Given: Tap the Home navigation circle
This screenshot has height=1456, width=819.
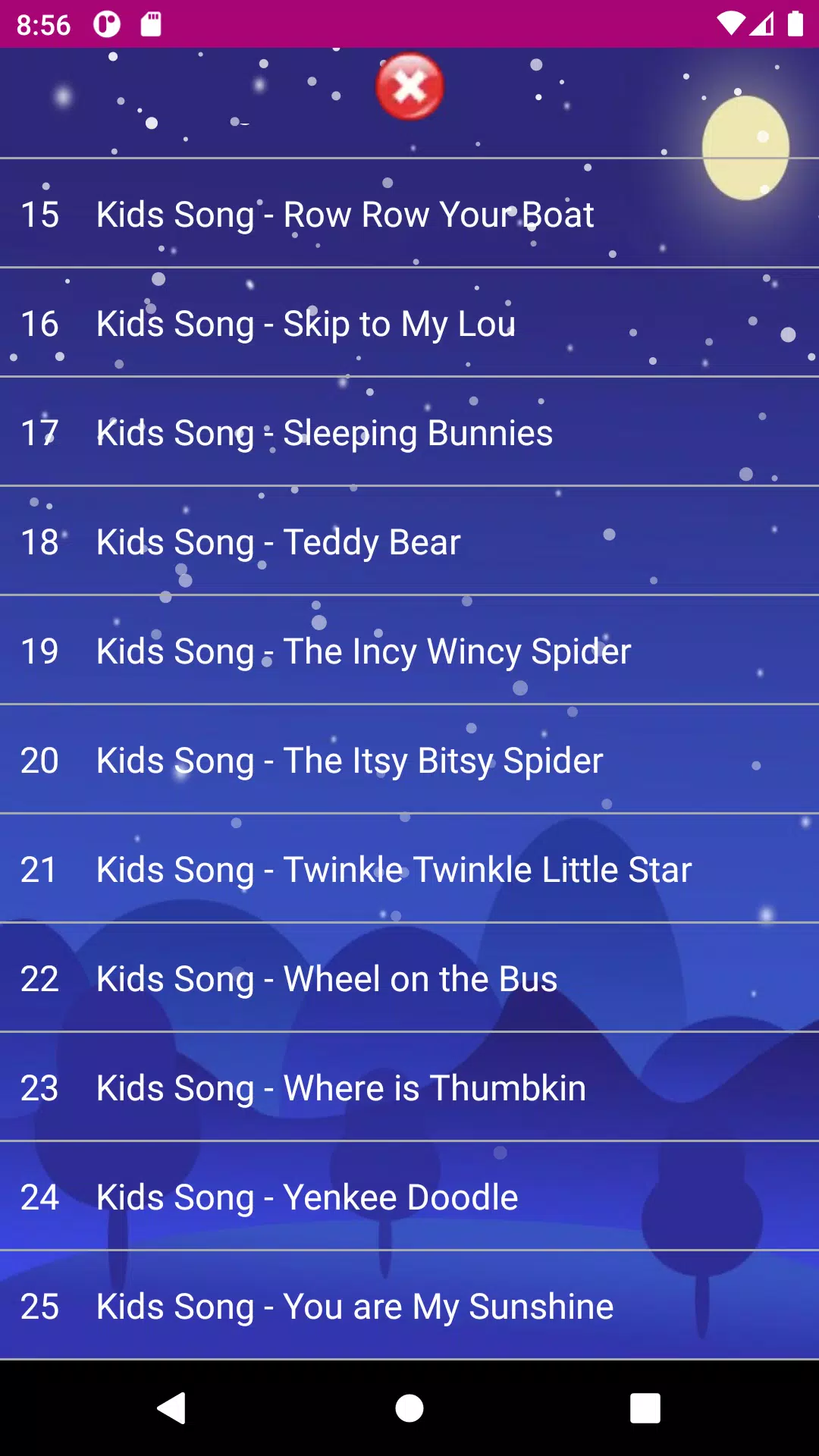Looking at the screenshot, I should (409, 1408).
